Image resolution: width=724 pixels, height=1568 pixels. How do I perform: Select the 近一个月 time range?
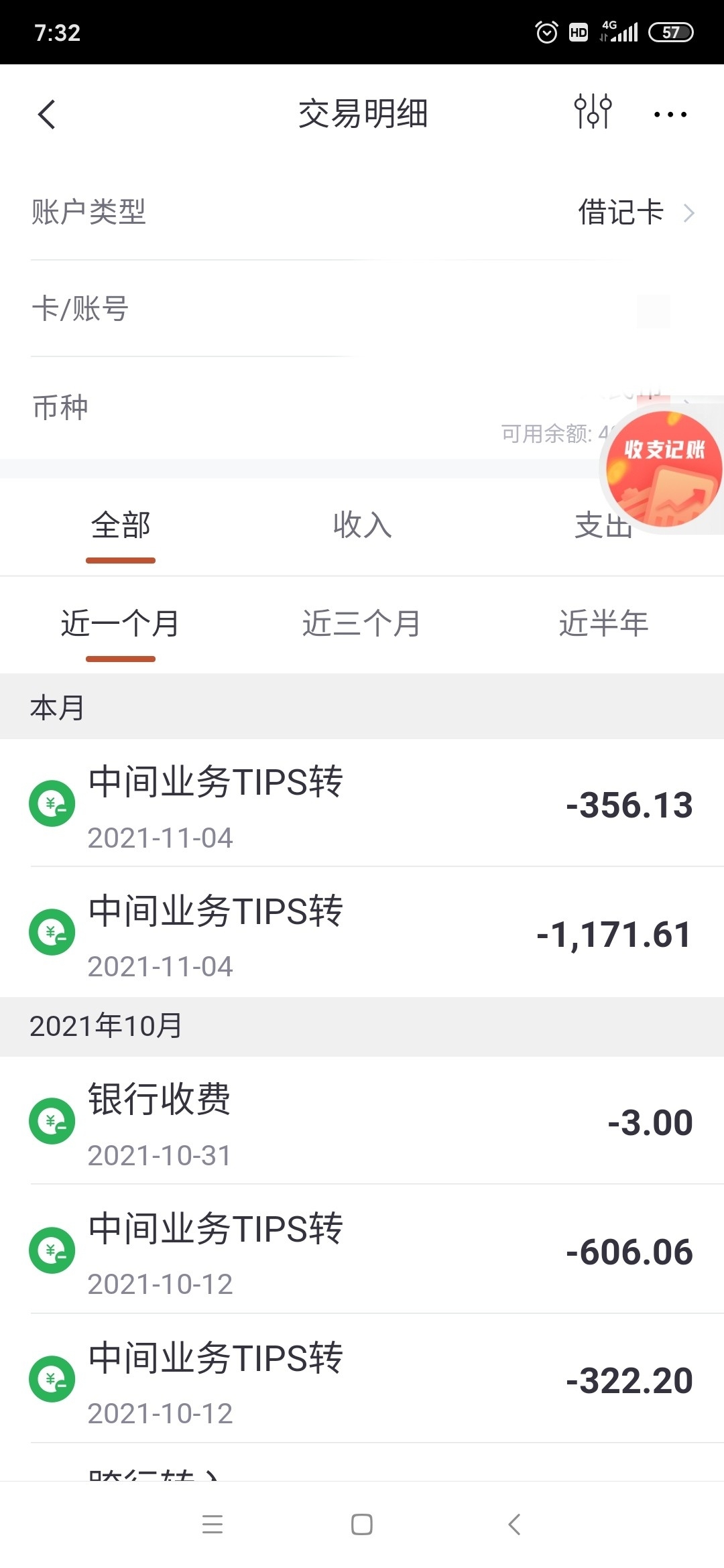point(121,624)
